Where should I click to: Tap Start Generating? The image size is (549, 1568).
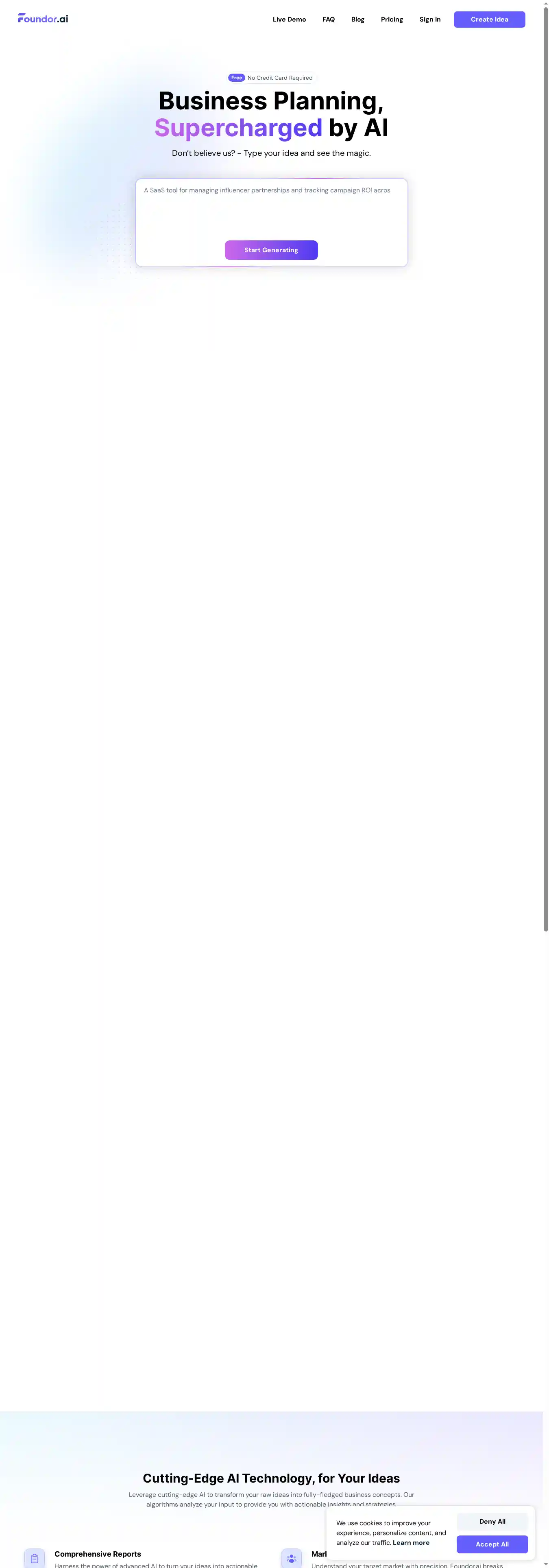(272, 250)
